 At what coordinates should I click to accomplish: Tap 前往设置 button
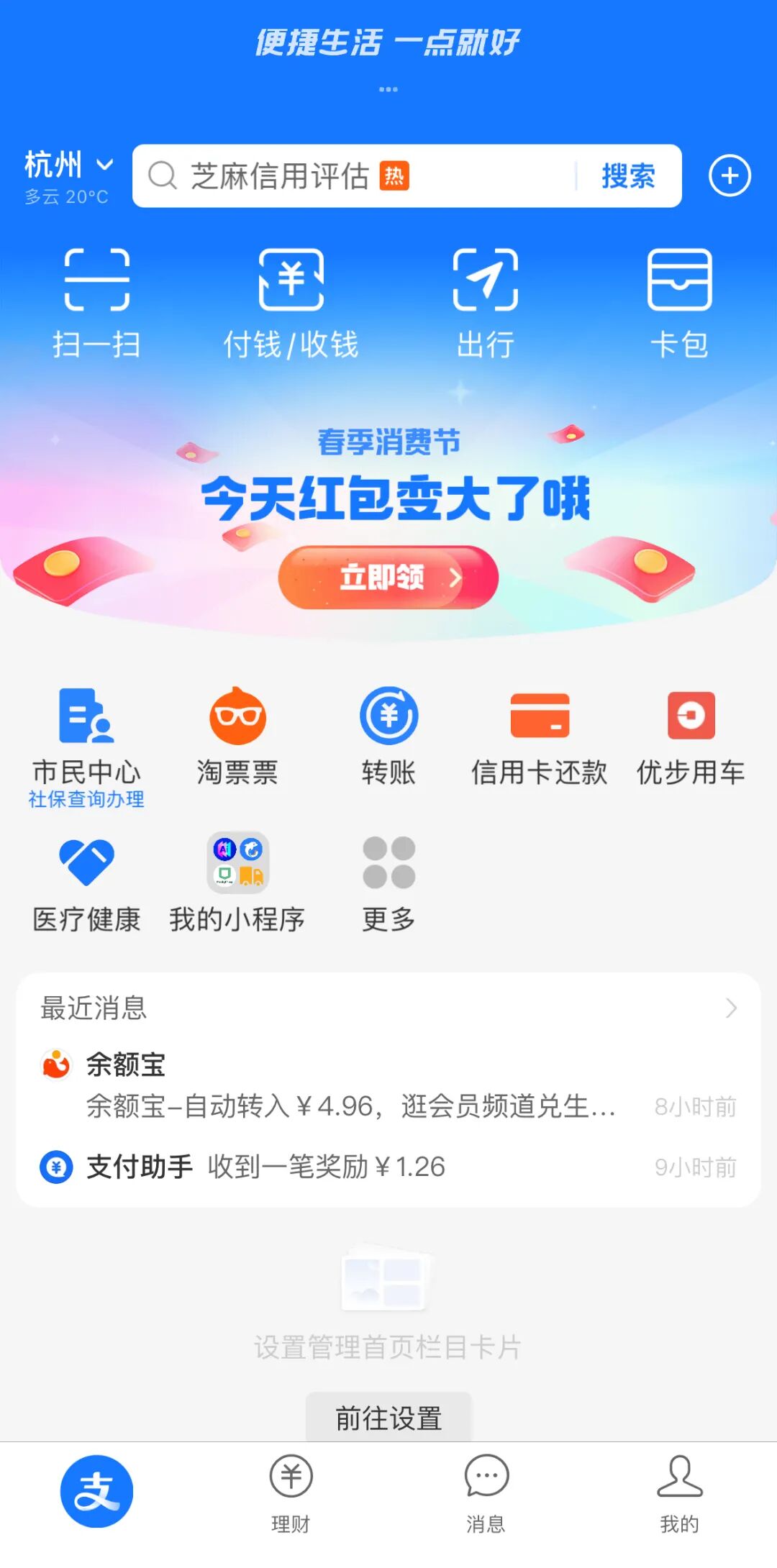click(x=388, y=1418)
